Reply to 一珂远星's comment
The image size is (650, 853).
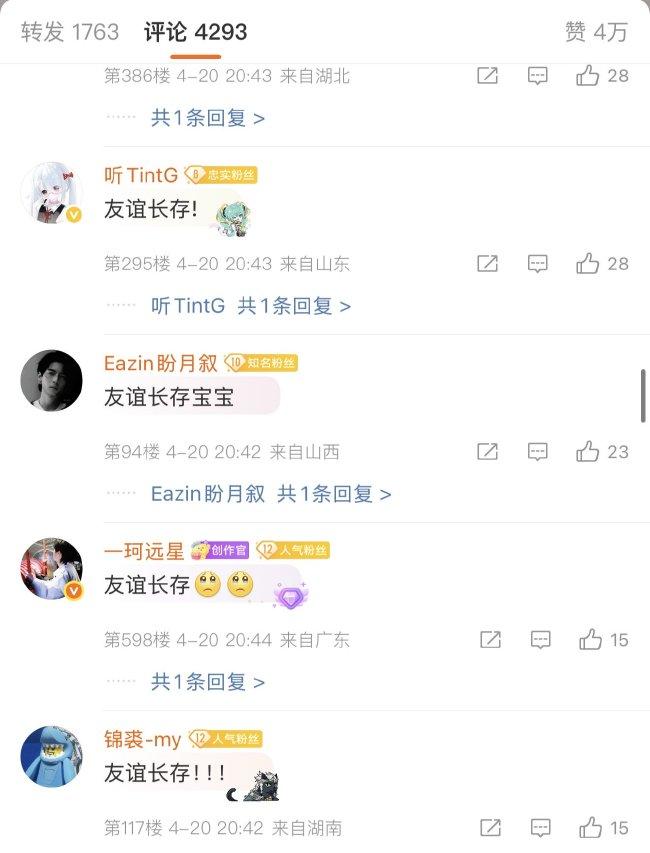[x=540, y=640]
